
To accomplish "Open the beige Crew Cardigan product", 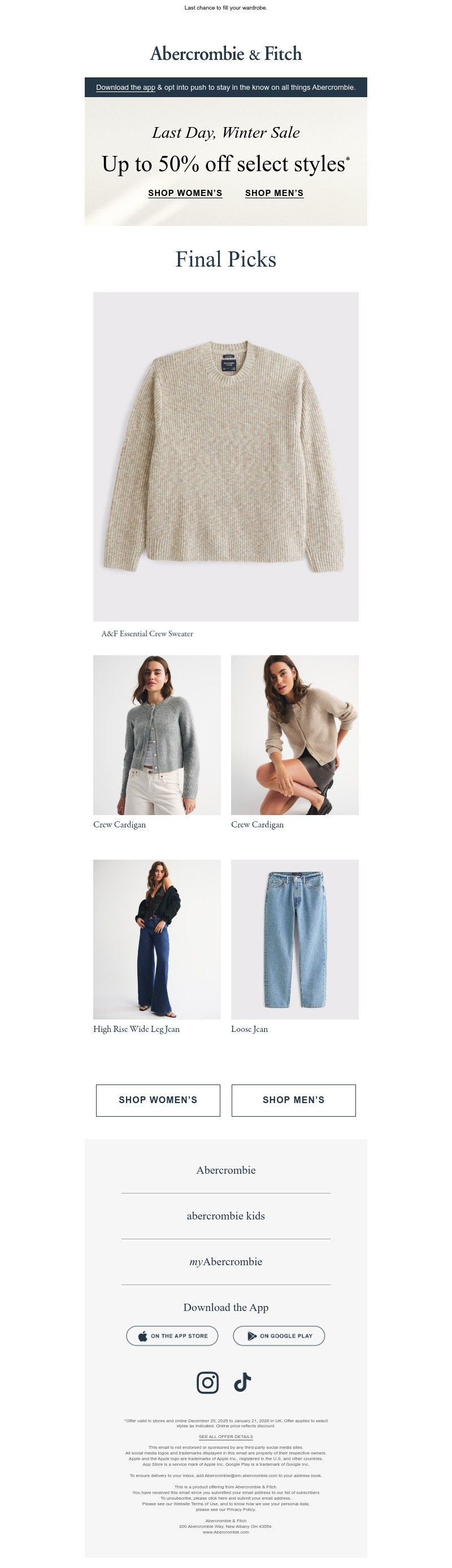I will coord(295,735).
